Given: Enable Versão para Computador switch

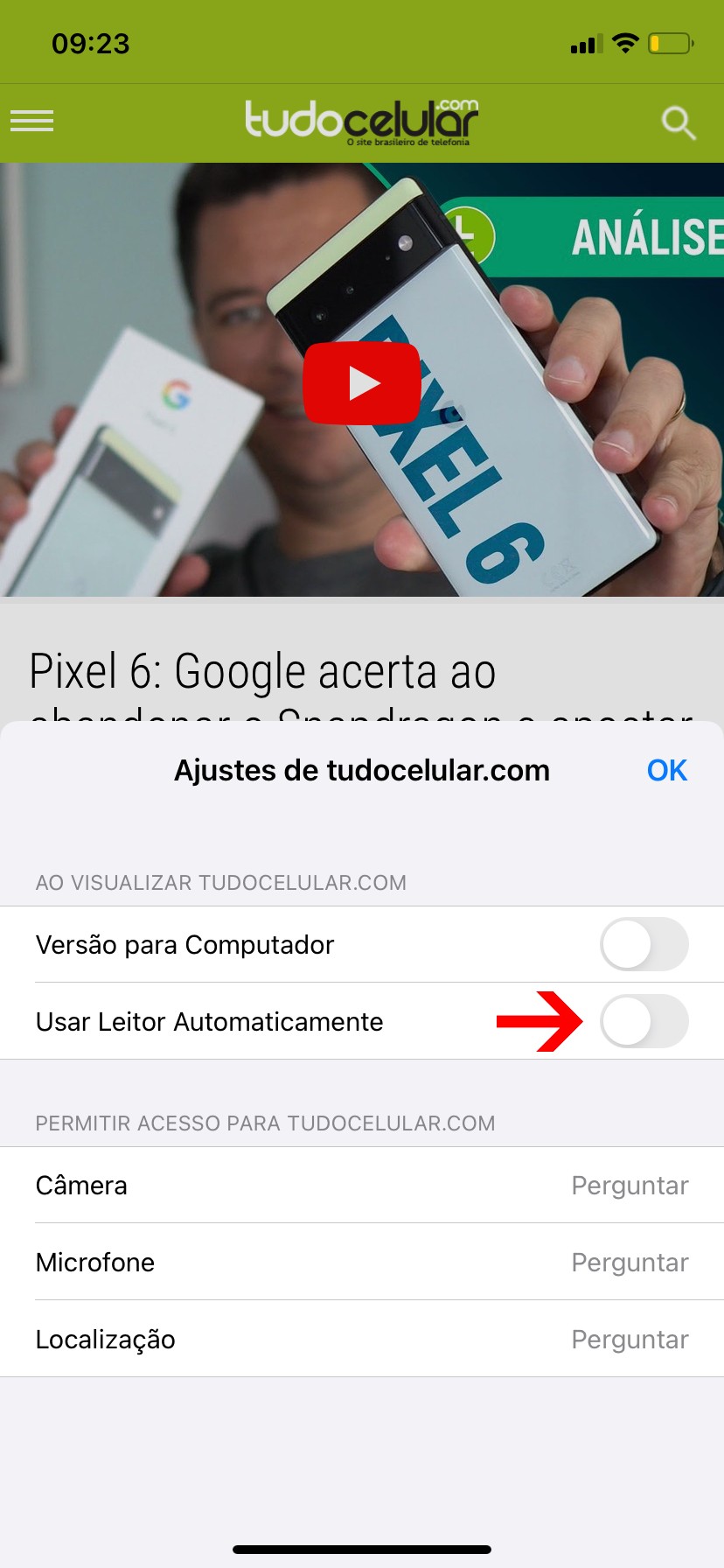Looking at the screenshot, I should coord(644,944).
